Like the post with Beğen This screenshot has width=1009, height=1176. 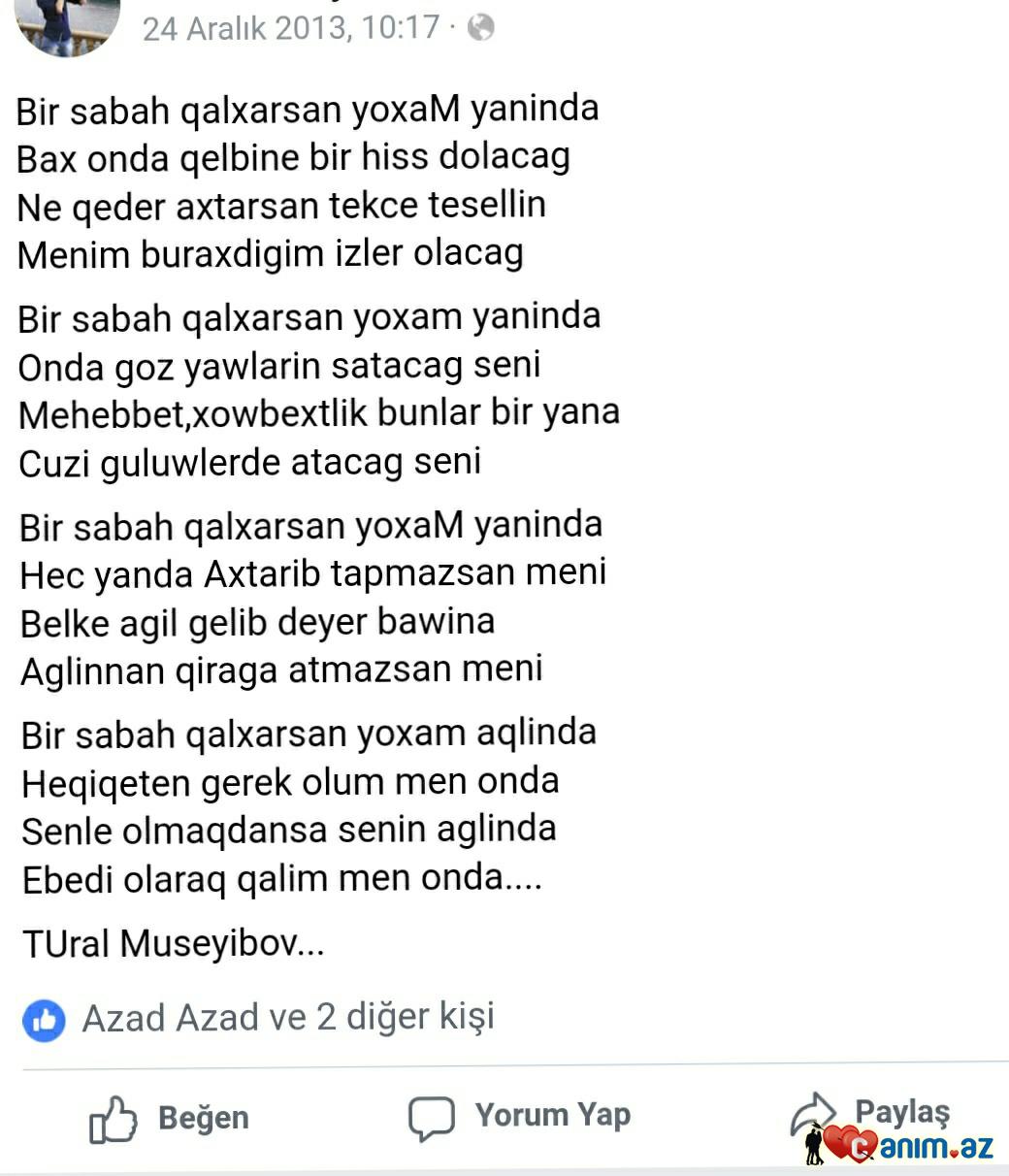tap(170, 1118)
